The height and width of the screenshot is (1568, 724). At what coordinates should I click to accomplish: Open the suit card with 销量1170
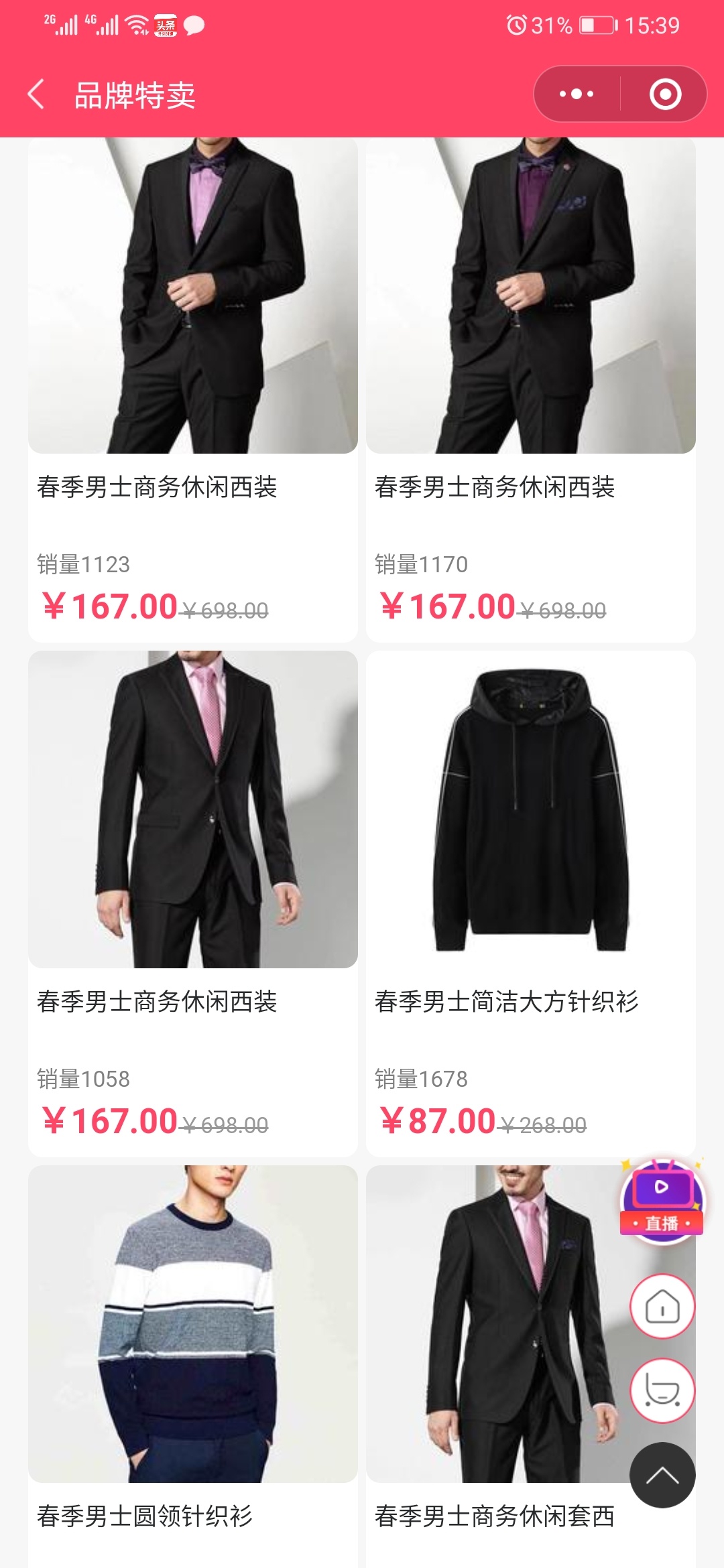(530, 389)
